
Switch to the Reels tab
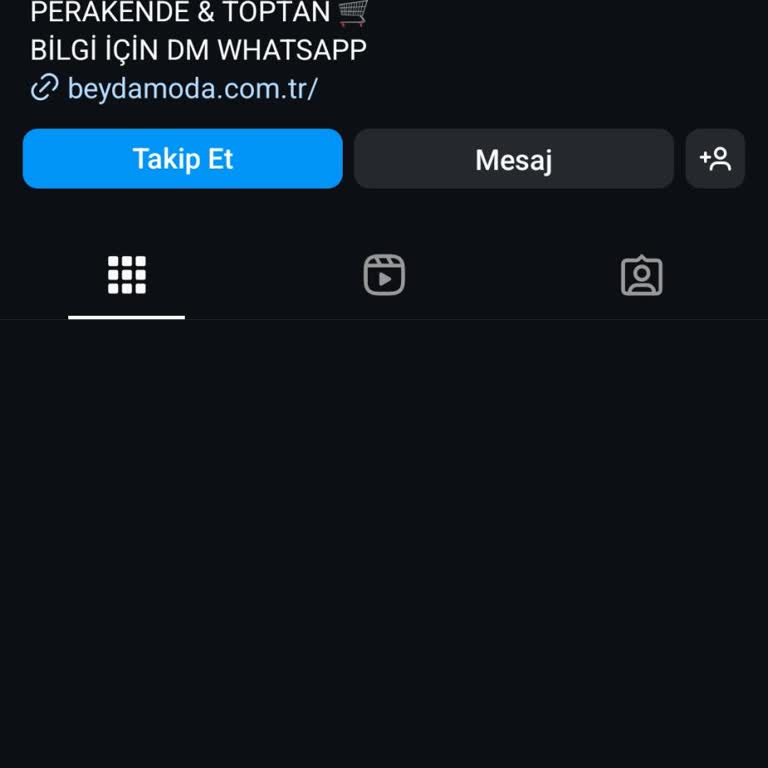click(384, 275)
